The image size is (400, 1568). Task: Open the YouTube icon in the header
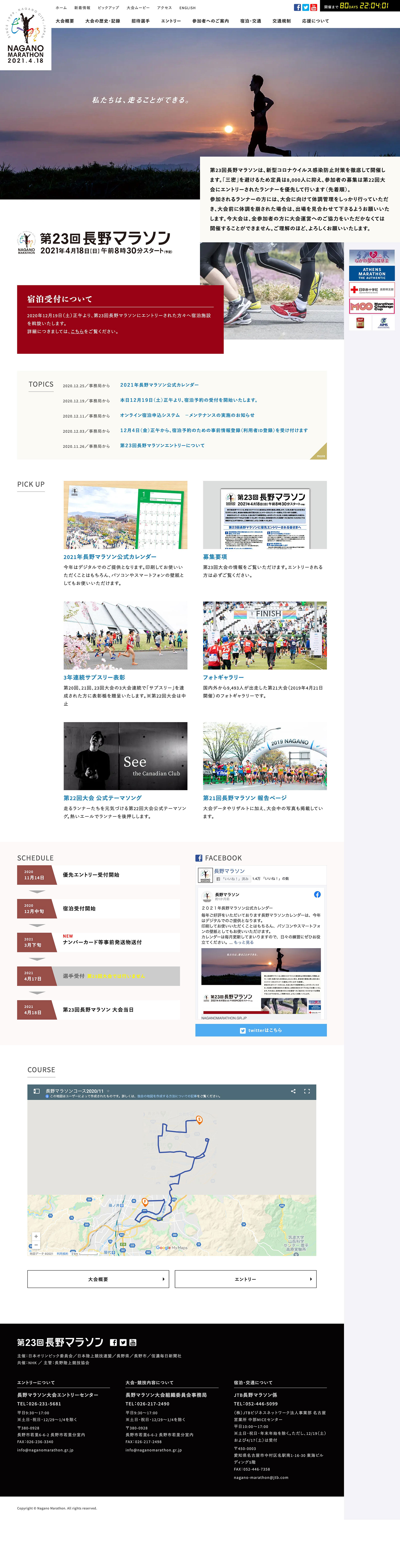click(x=313, y=7)
